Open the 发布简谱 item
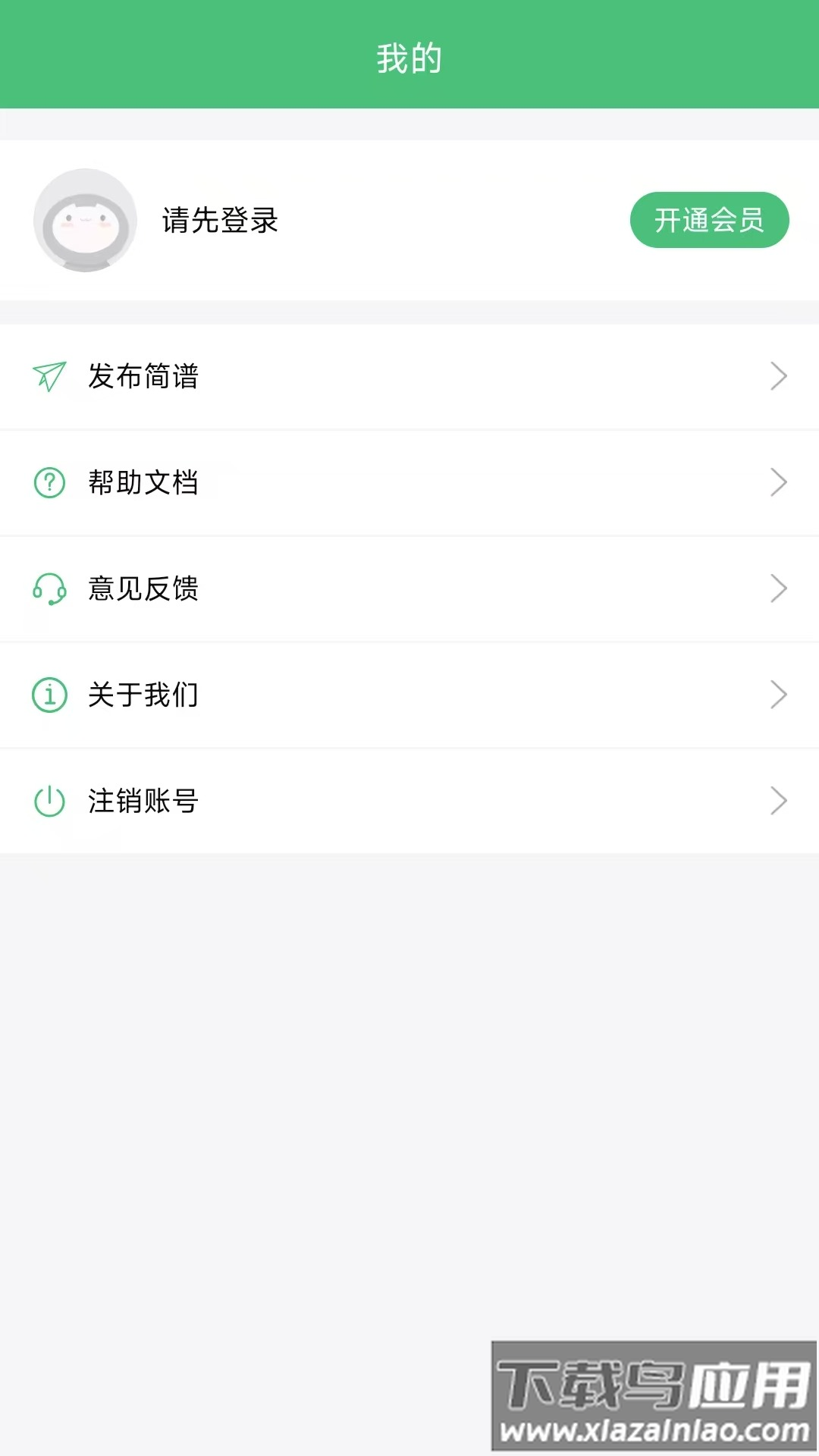819x1456 pixels. pyautogui.click(x=143, y=377)
